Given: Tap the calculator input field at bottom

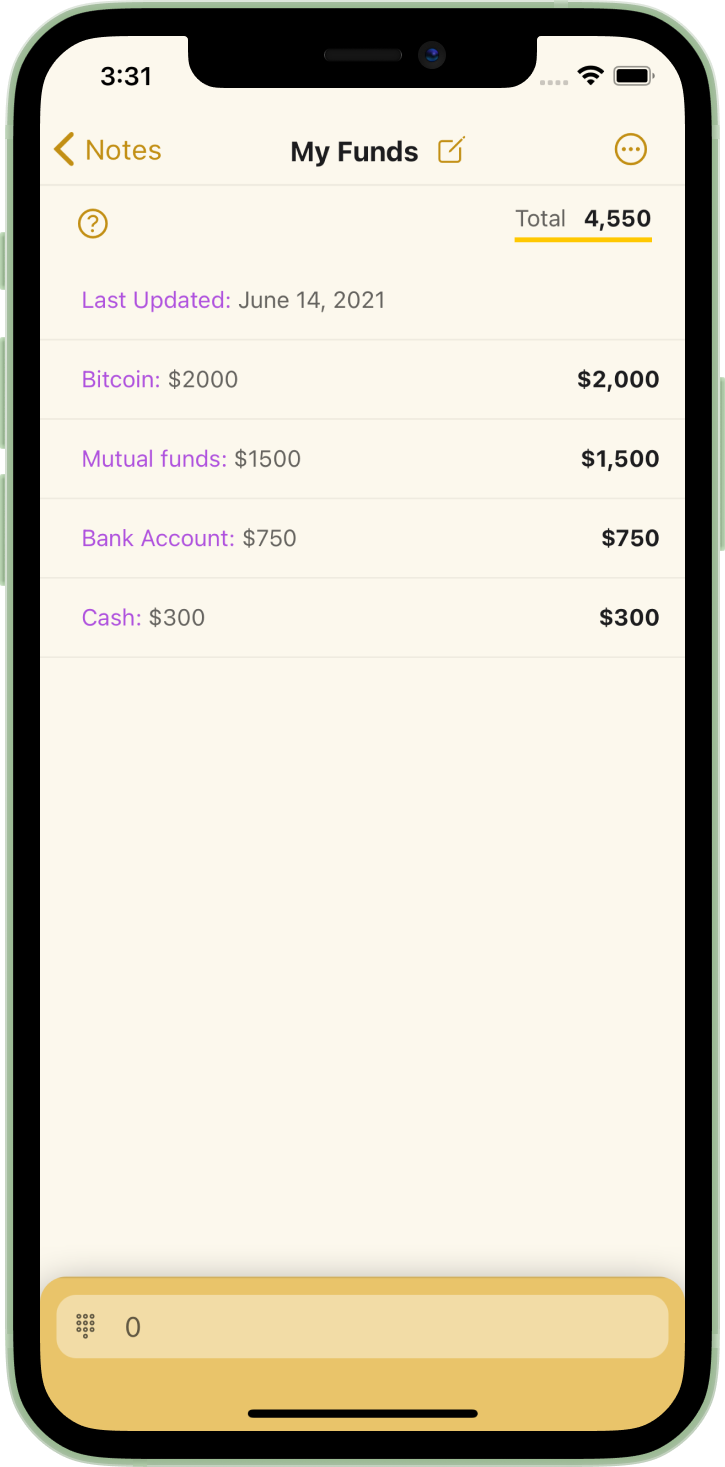Looking at the screenshot, I should 390,1327.
